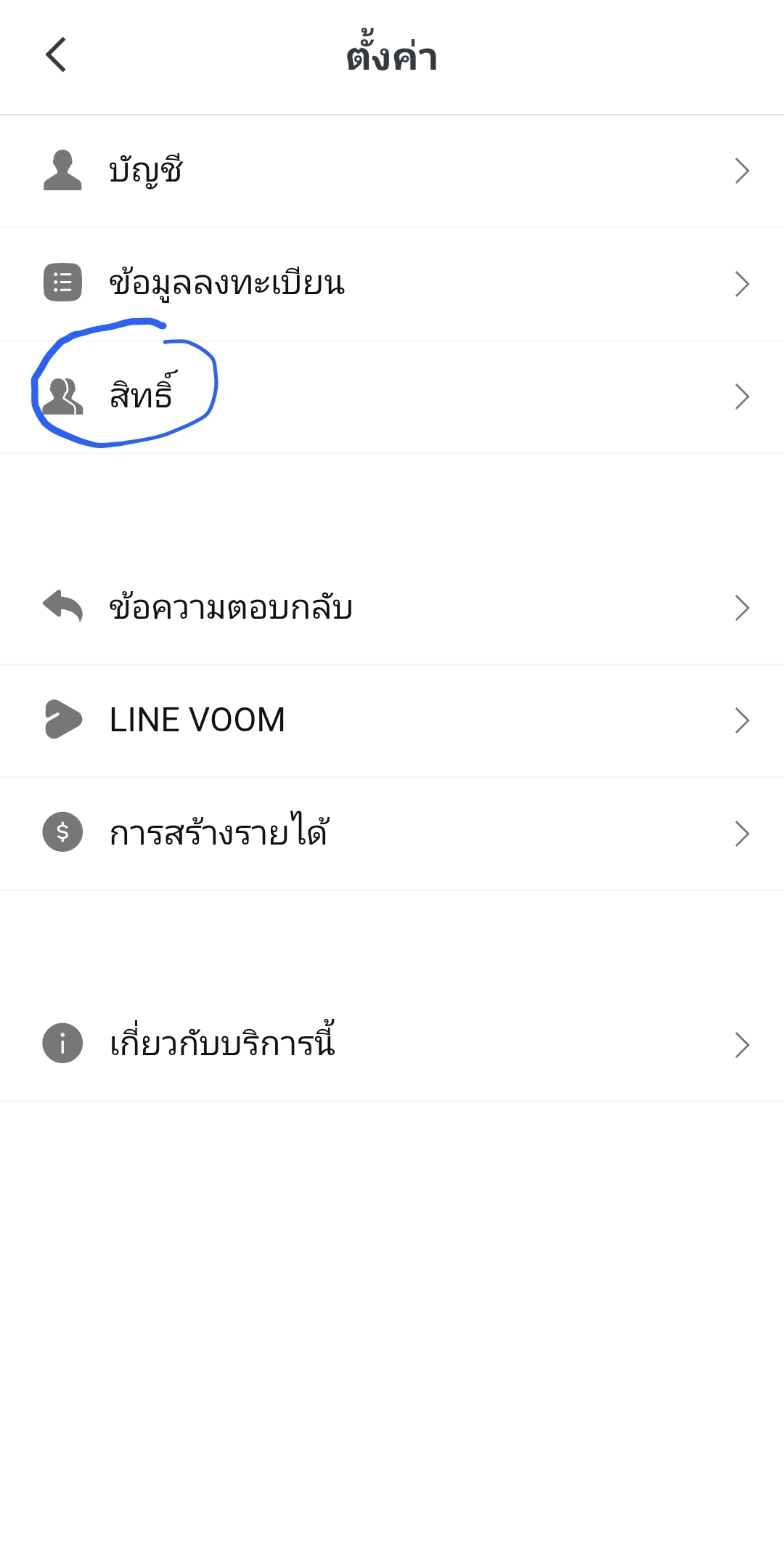The image size is (784, 1541).
Task: Expand the สิทธิ์ row chevron
Action: (x=742, y=397)
